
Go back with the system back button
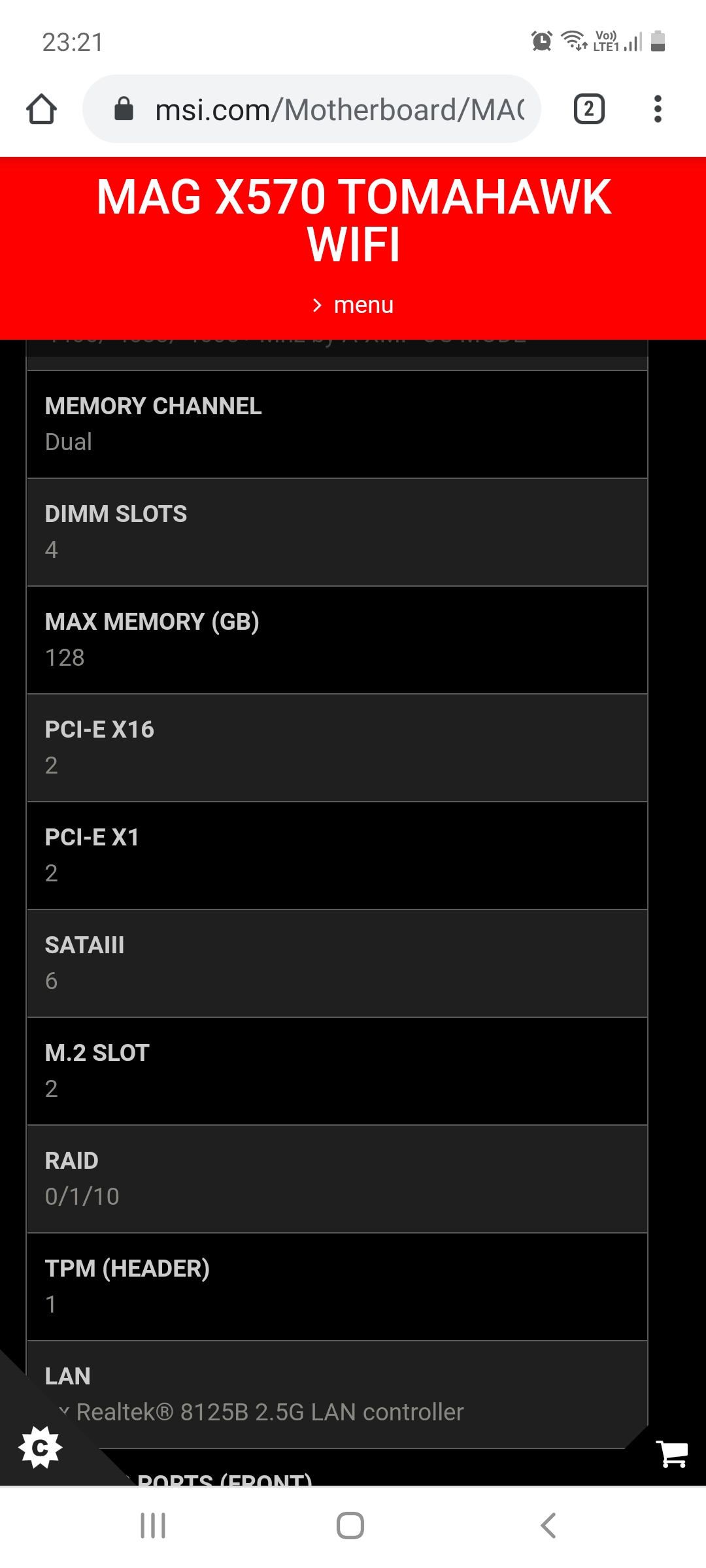[x=548, y=1526]
